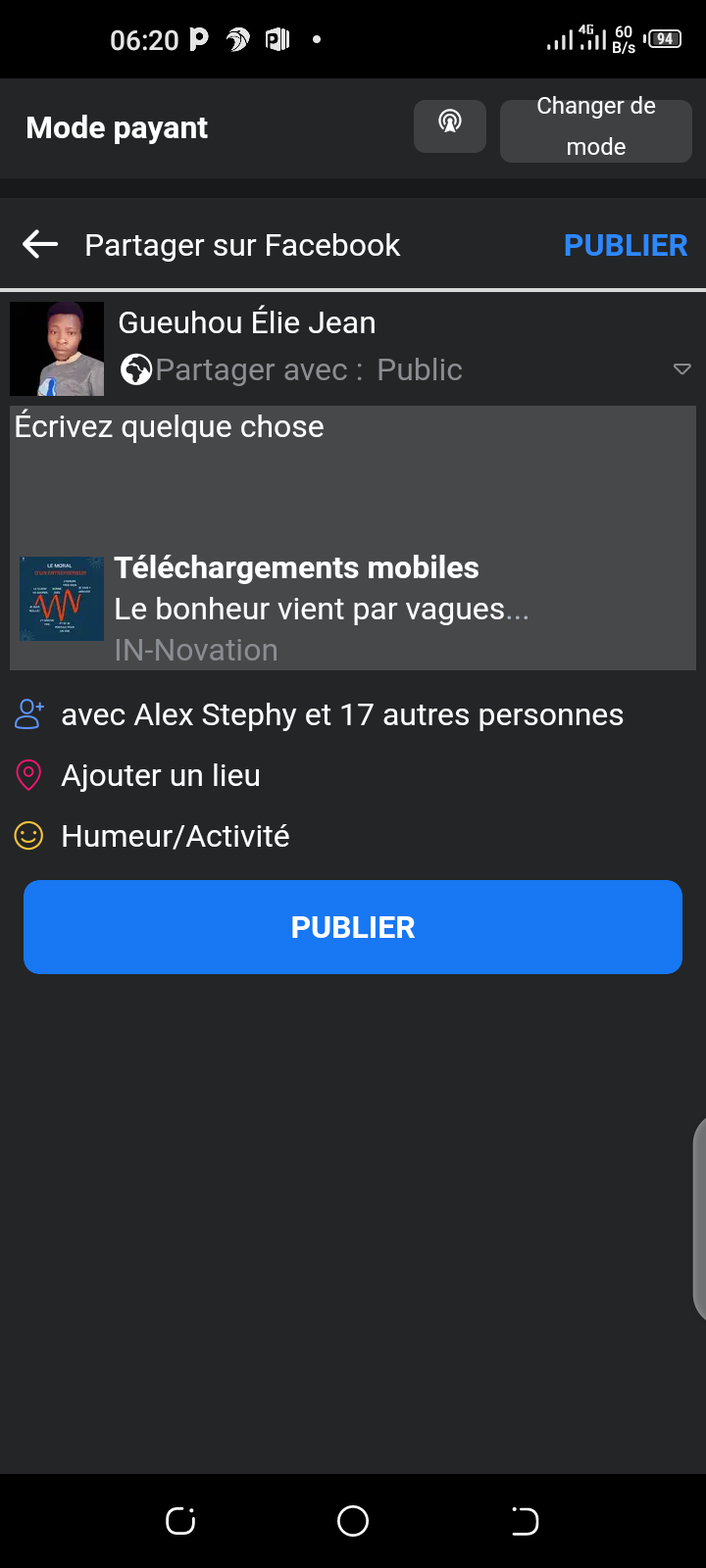Open the Changer de mode button
The height and width of the screenshot is (1568, 706).
click(595, 127)
